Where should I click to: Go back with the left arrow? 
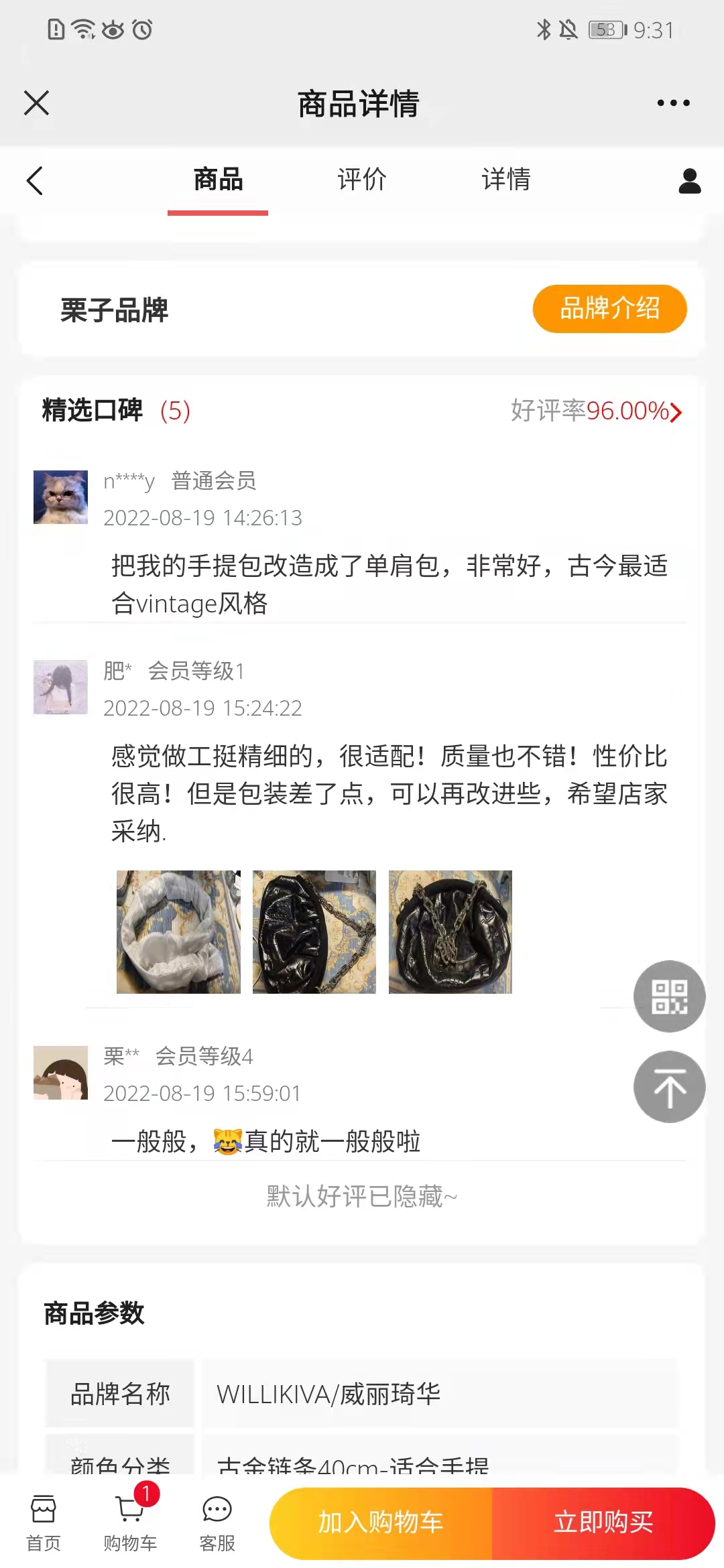(x=35, y=181)
